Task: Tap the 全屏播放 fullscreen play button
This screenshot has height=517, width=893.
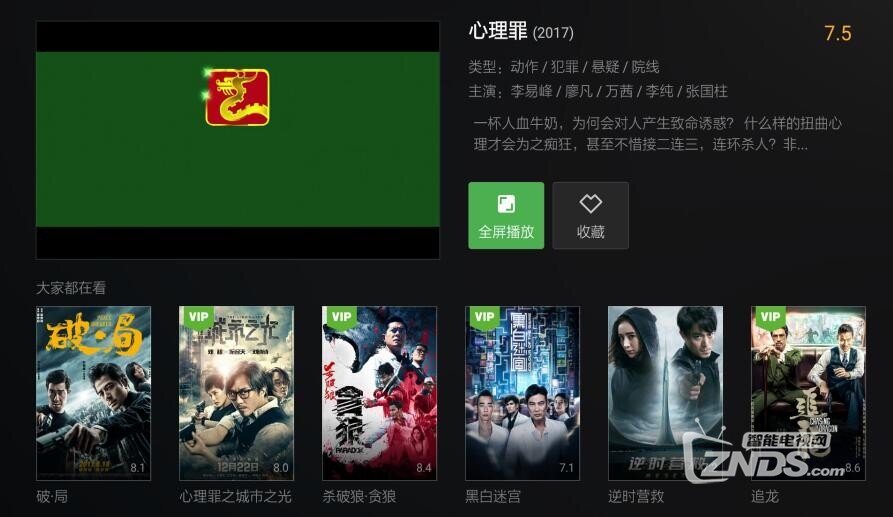Action: click(506, 215)
